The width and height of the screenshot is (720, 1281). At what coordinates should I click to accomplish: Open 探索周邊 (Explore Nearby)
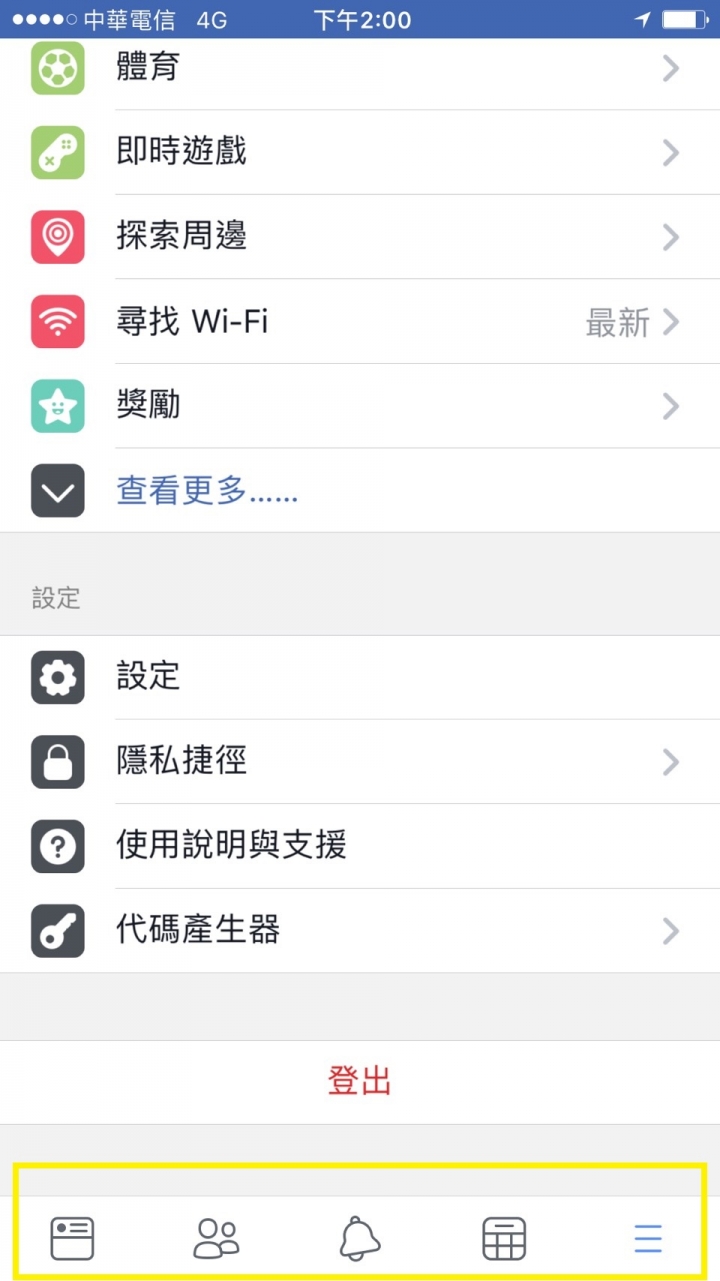tap(360, 237)
